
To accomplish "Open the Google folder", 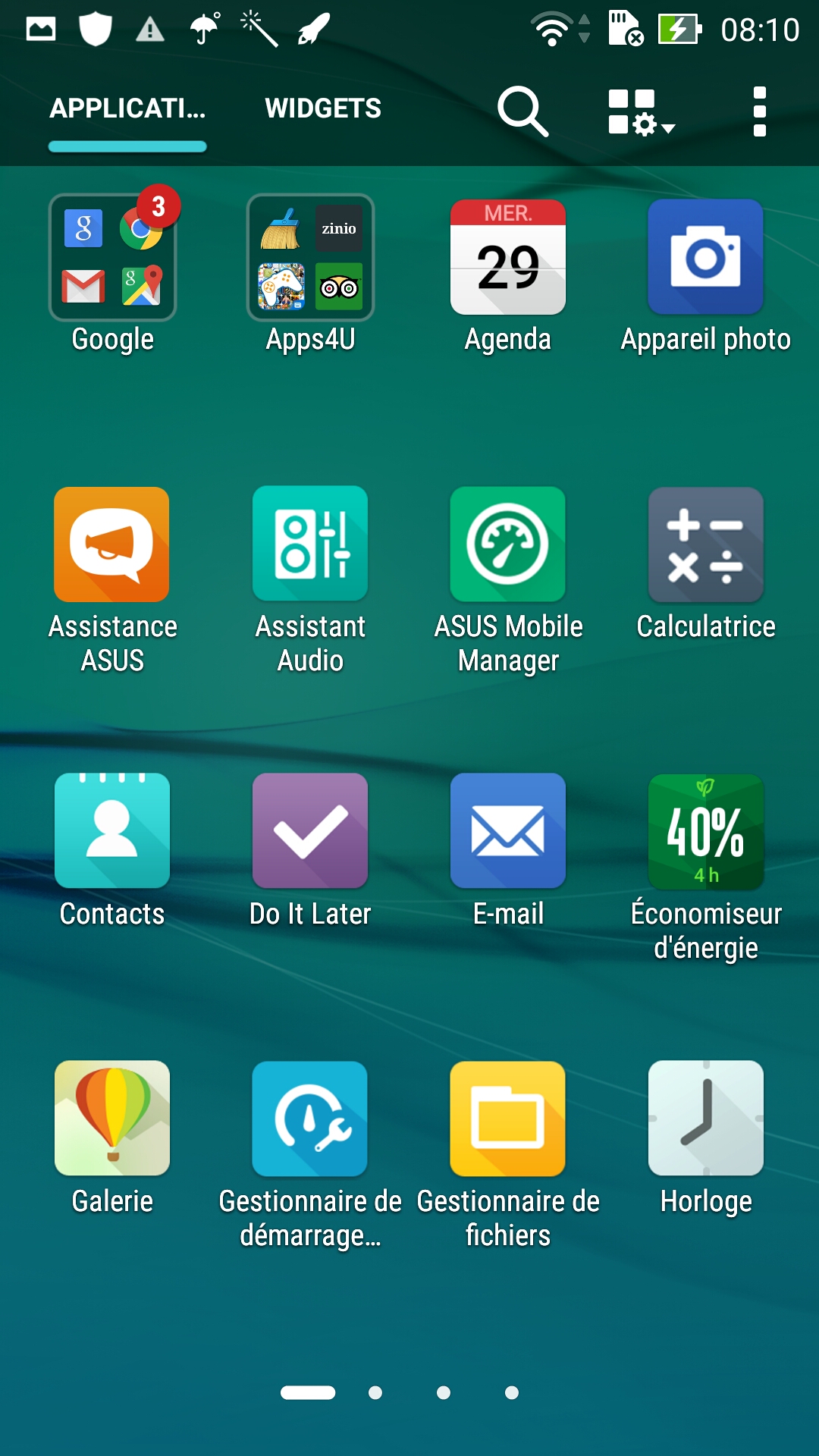I will 113,259.
